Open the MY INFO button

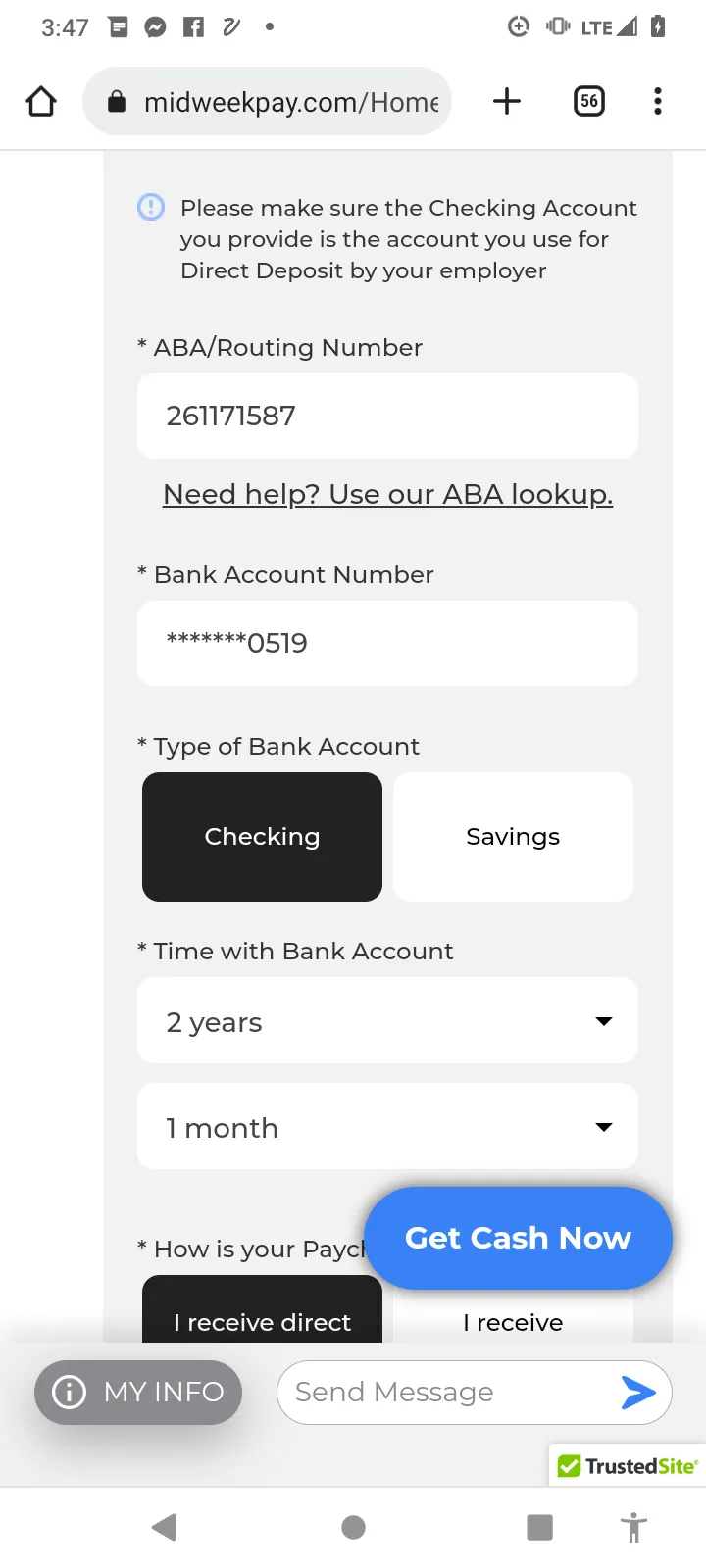tap(138, 1392)
